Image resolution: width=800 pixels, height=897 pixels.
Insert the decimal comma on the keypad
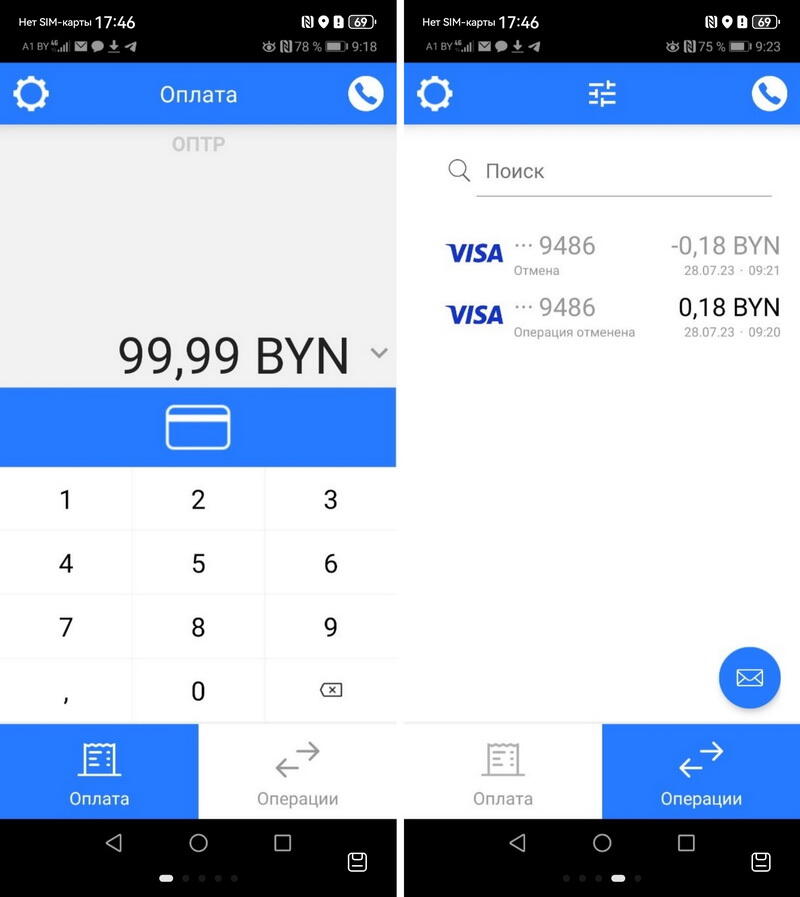tap(66, 690)
